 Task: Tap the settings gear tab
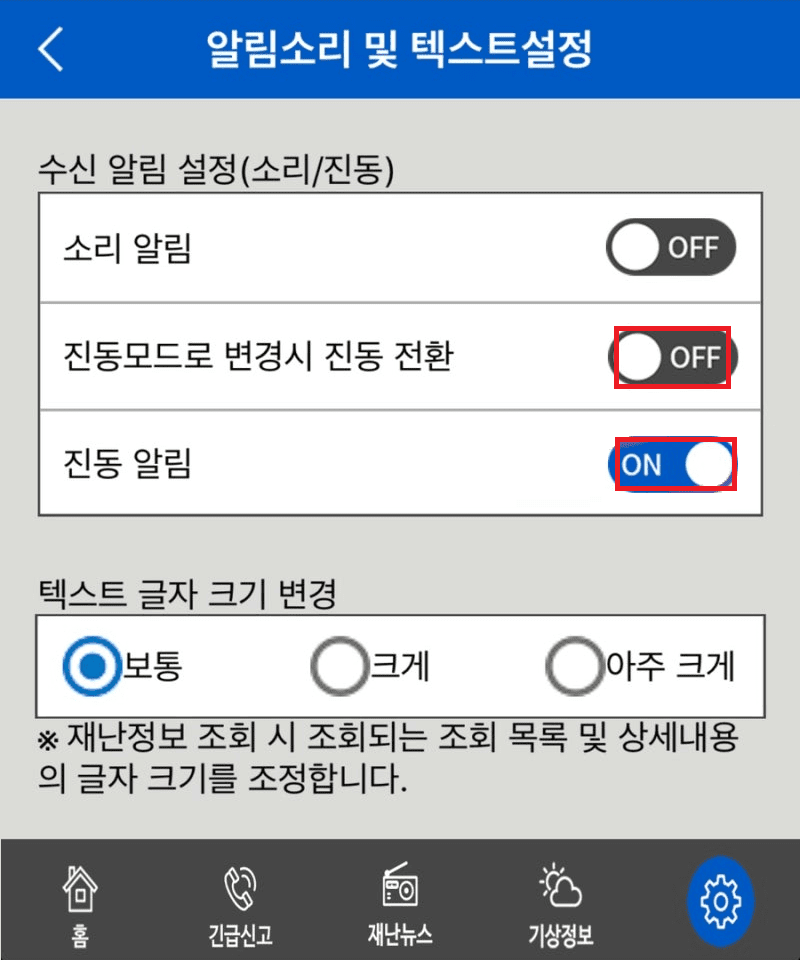point(720,901)
